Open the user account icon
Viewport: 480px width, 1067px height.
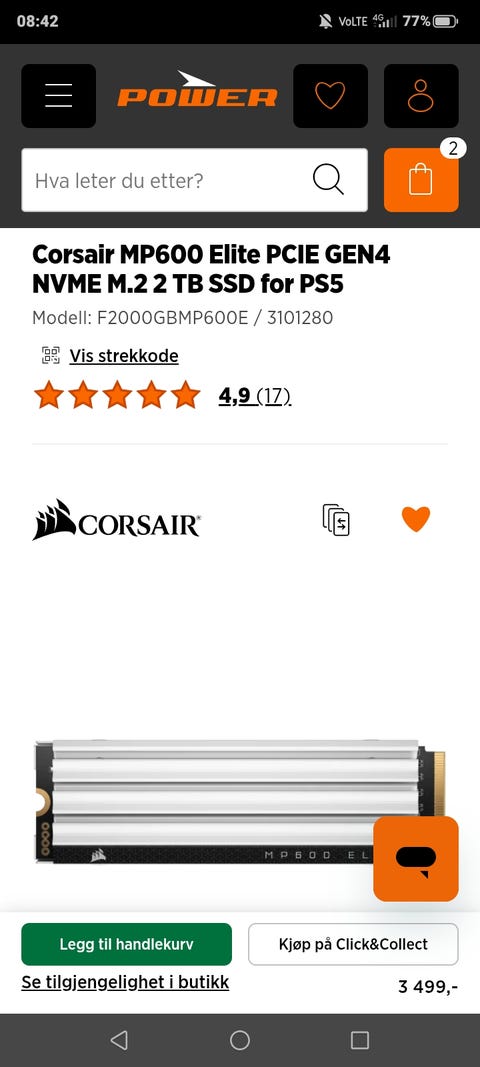coord(421,96)
